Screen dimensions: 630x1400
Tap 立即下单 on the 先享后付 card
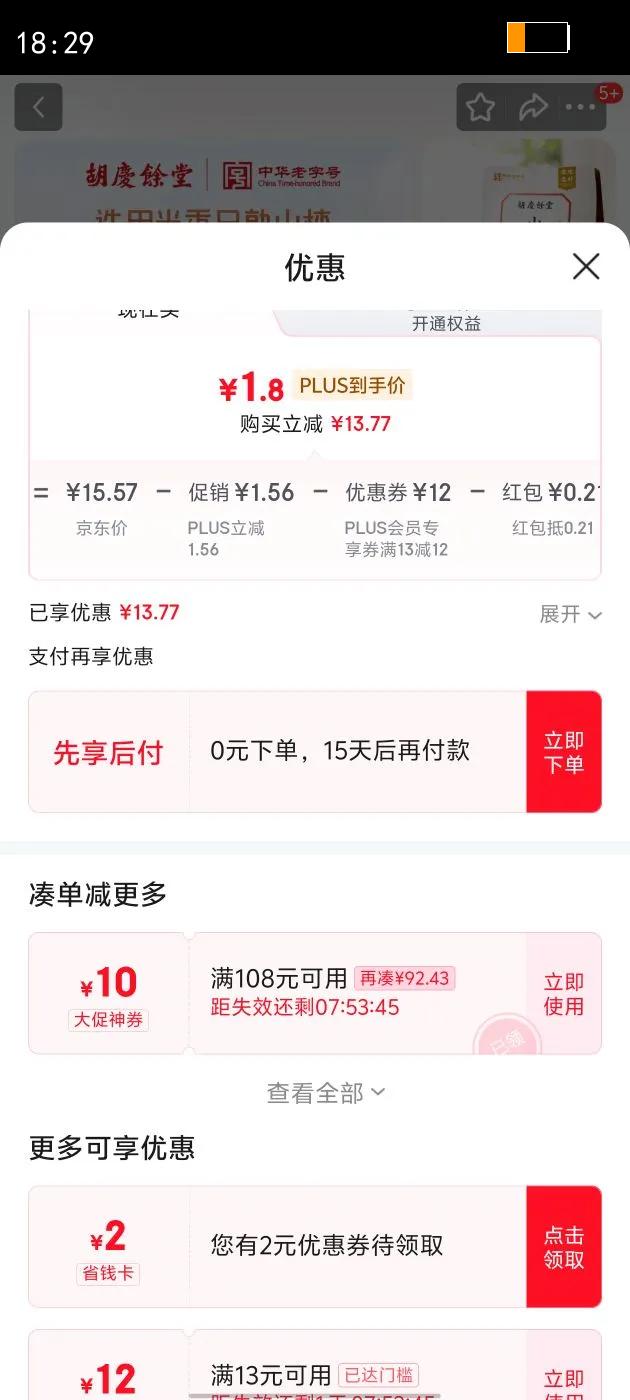click(564, 752)
